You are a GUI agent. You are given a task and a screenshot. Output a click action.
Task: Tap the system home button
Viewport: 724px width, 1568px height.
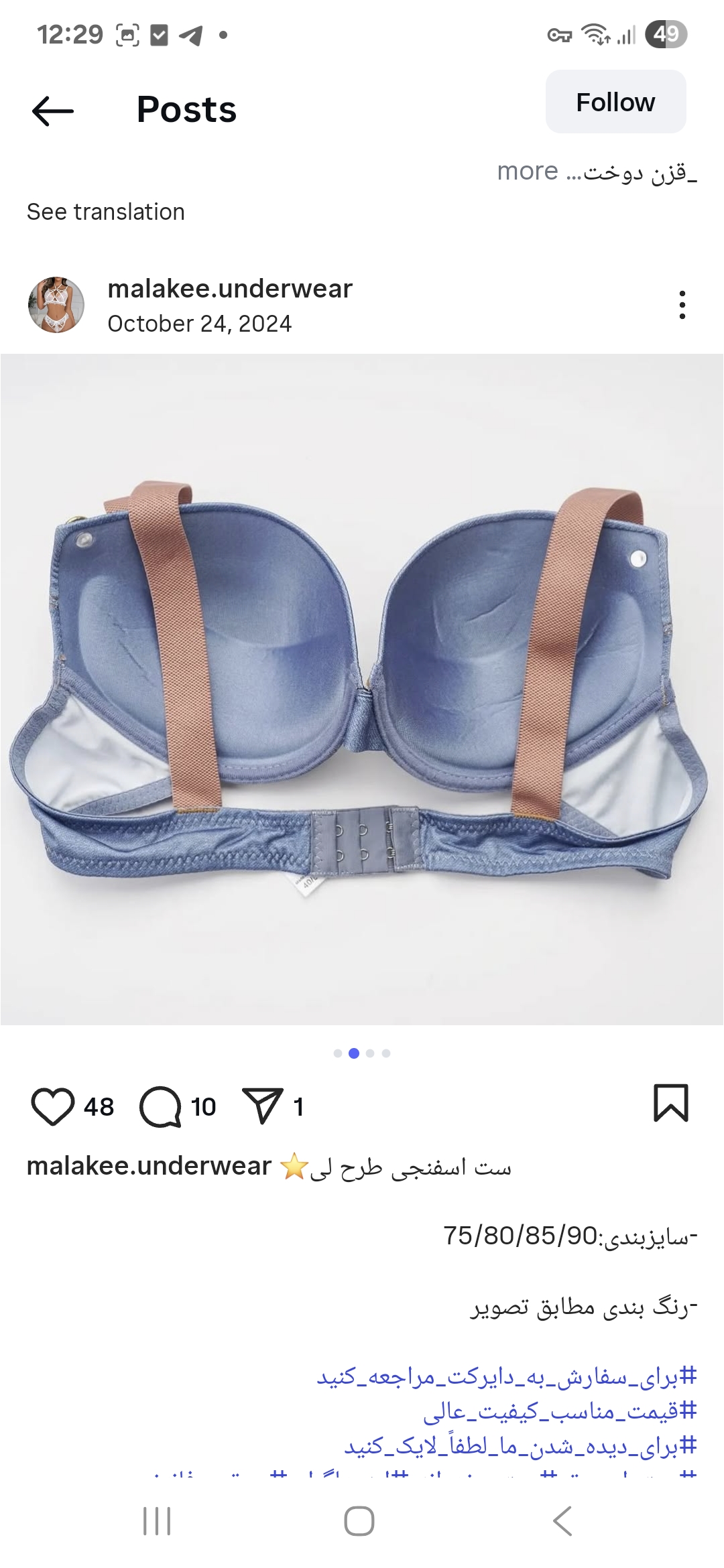pos(359,1521)
